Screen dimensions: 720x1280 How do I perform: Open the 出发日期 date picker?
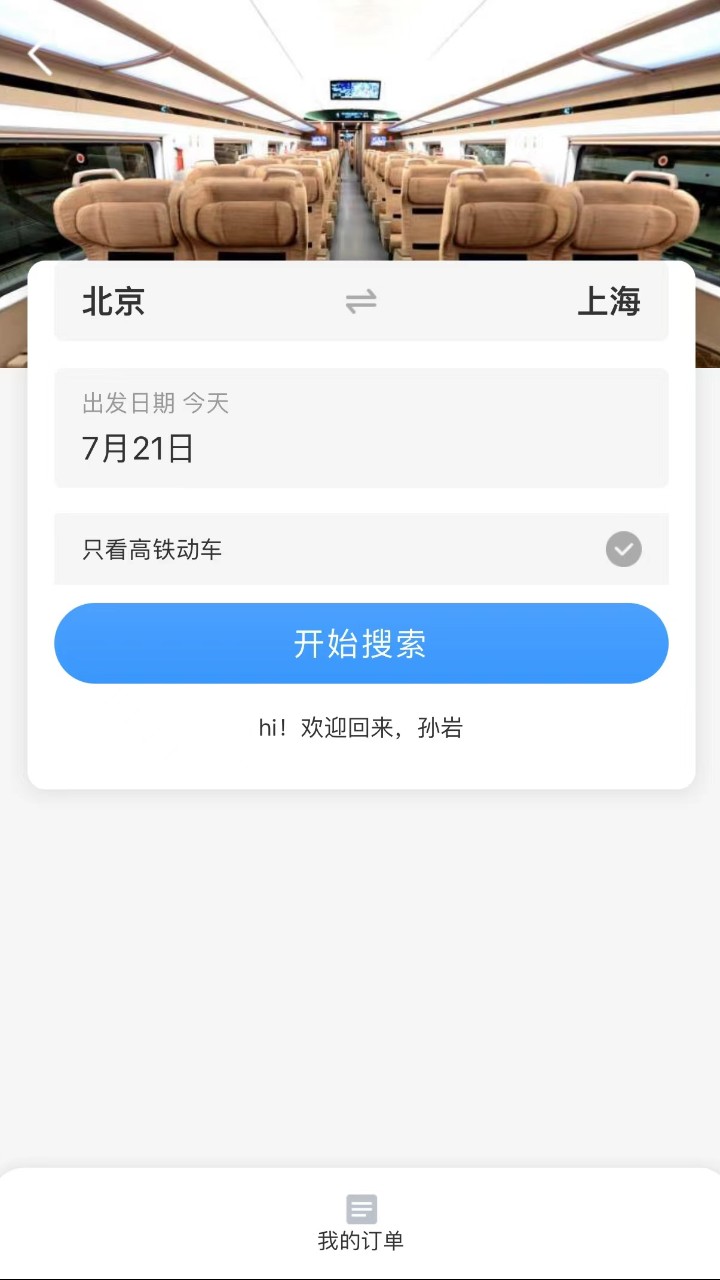[361, 428]
